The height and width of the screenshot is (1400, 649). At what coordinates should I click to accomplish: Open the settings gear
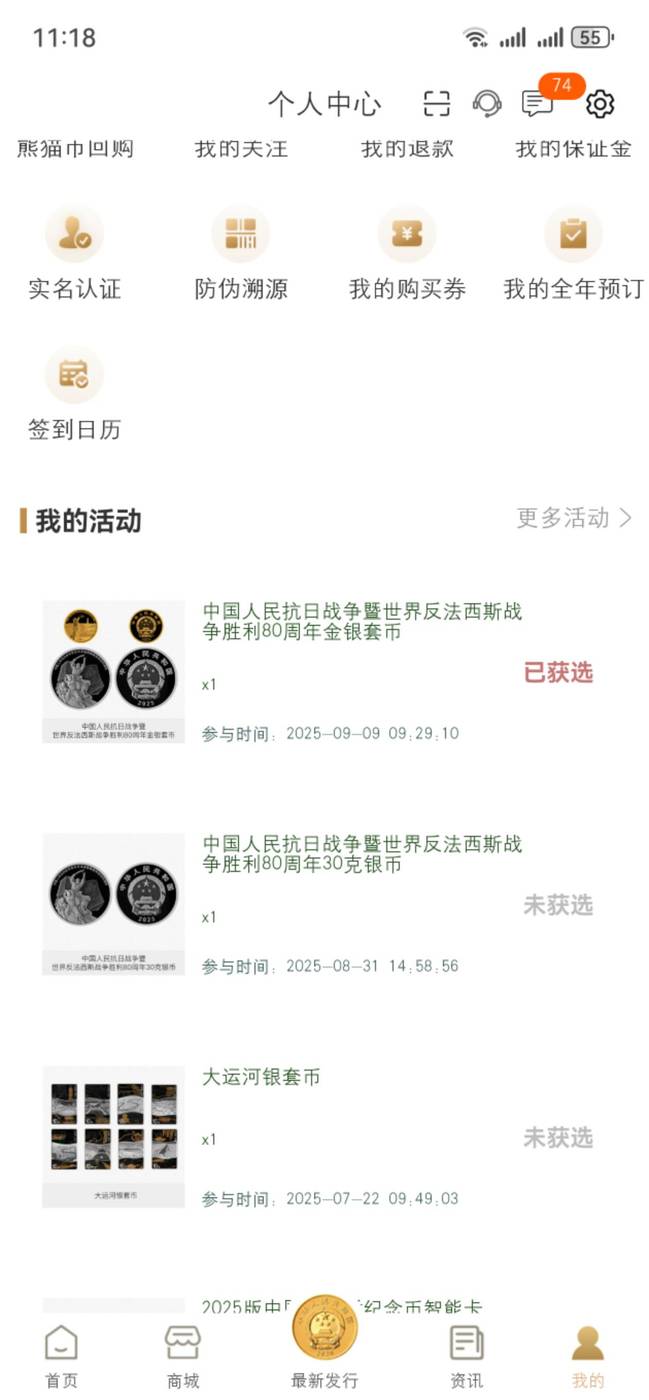coord(600,103)
